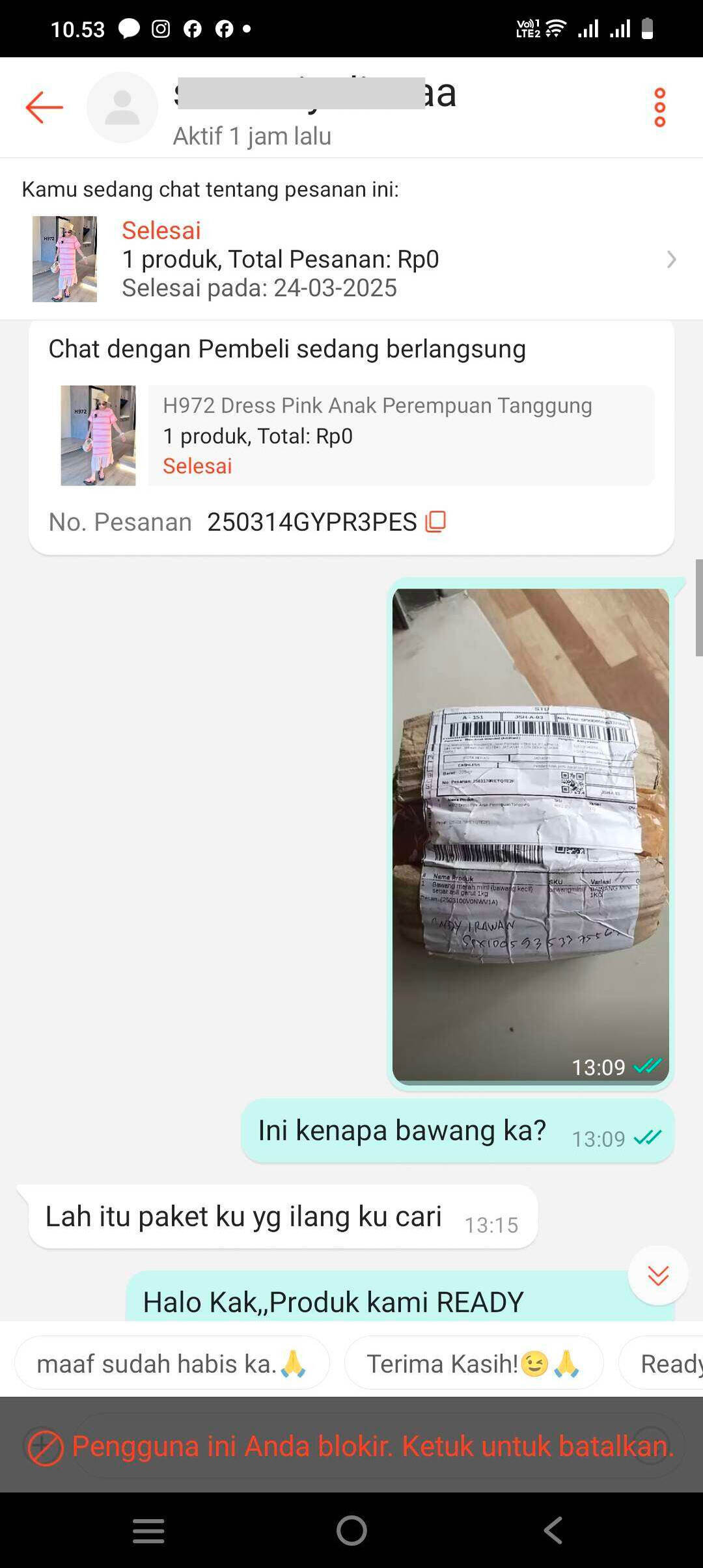
Task: Open H972 Dress Pink order card
Action: coord(357,435)
